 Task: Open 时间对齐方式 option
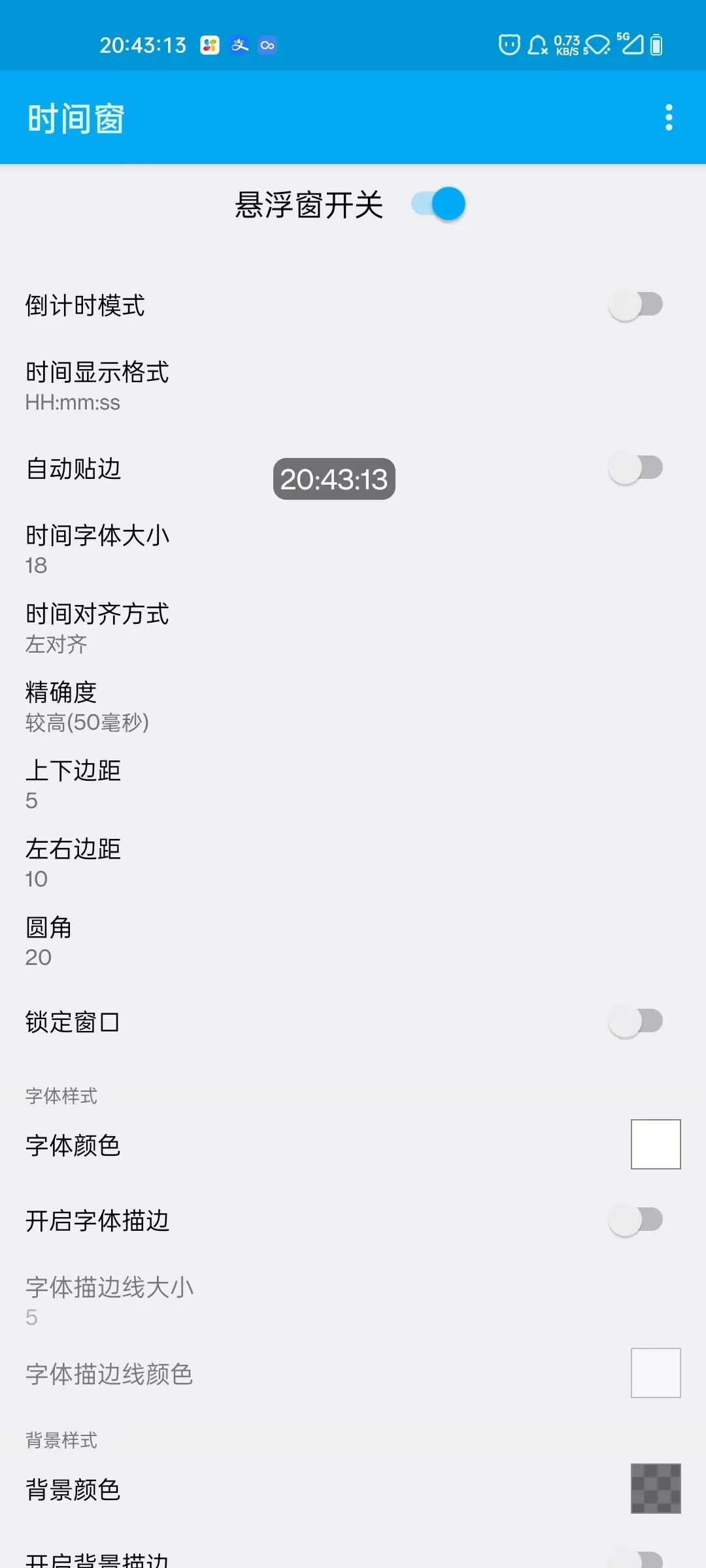click(353, 627)
